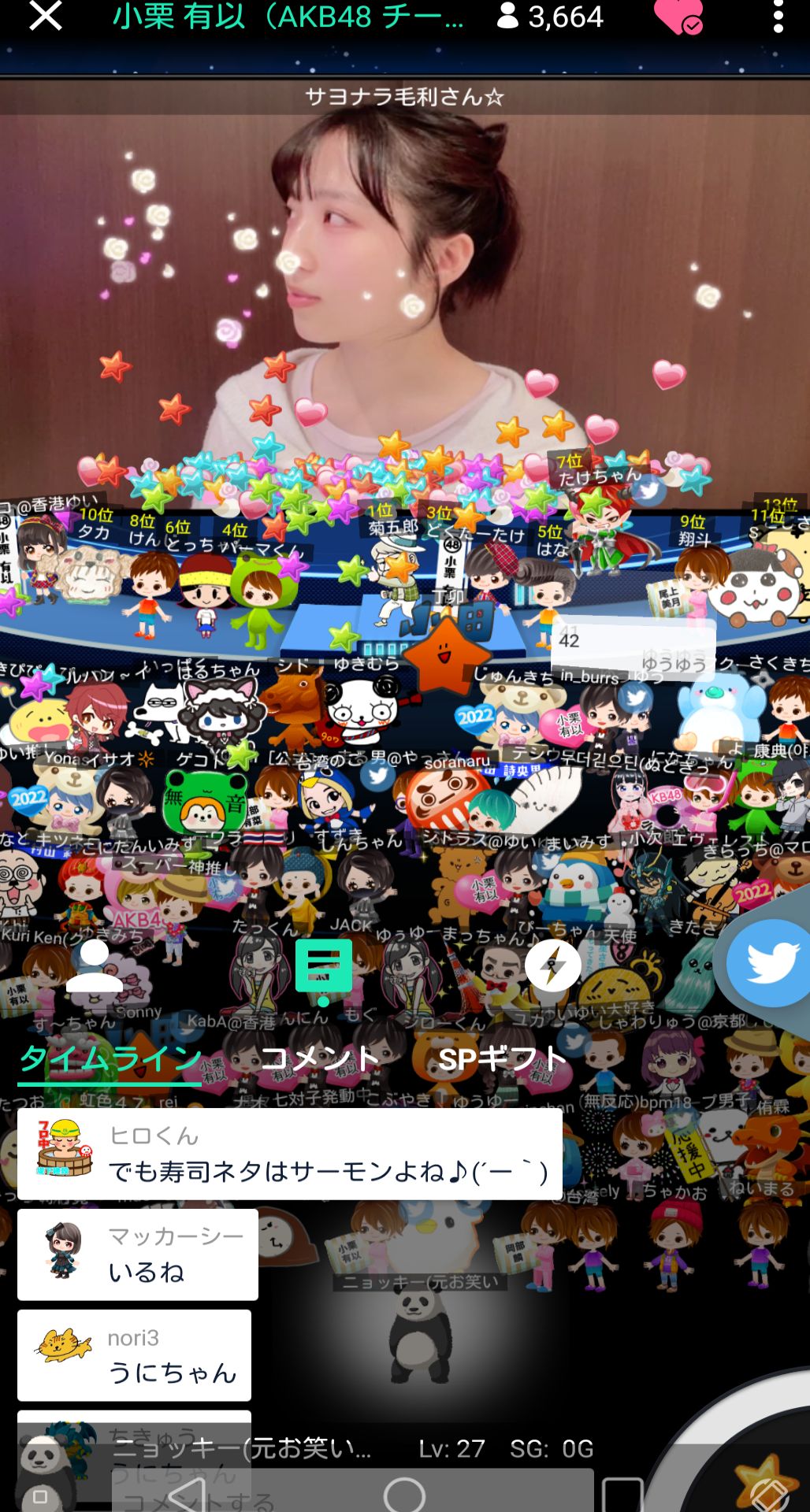Image resolution: width=810 pixels, height=1512 pixels.
Task: Open the lightning bolt icon
Action: pos(552,965)
